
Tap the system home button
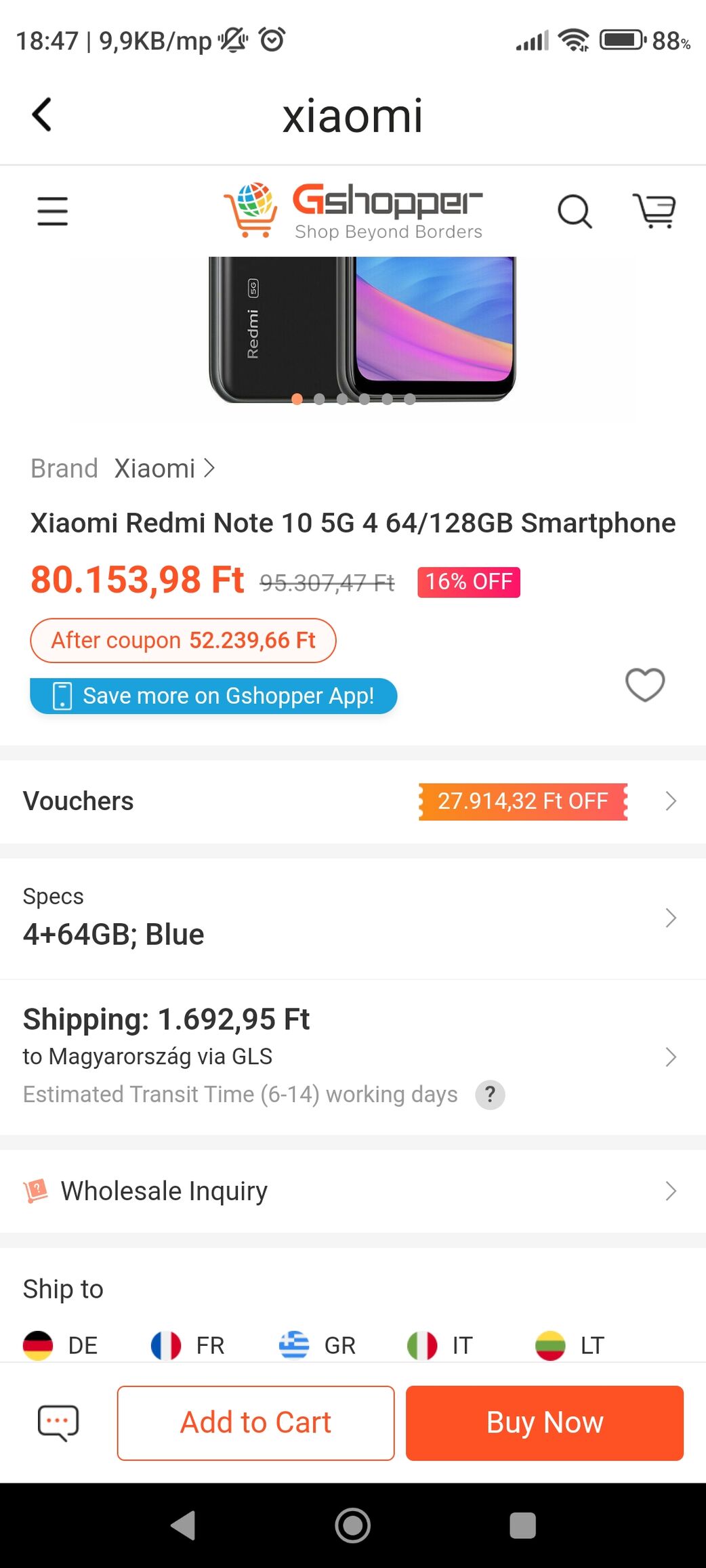(x=353, y=1525)
